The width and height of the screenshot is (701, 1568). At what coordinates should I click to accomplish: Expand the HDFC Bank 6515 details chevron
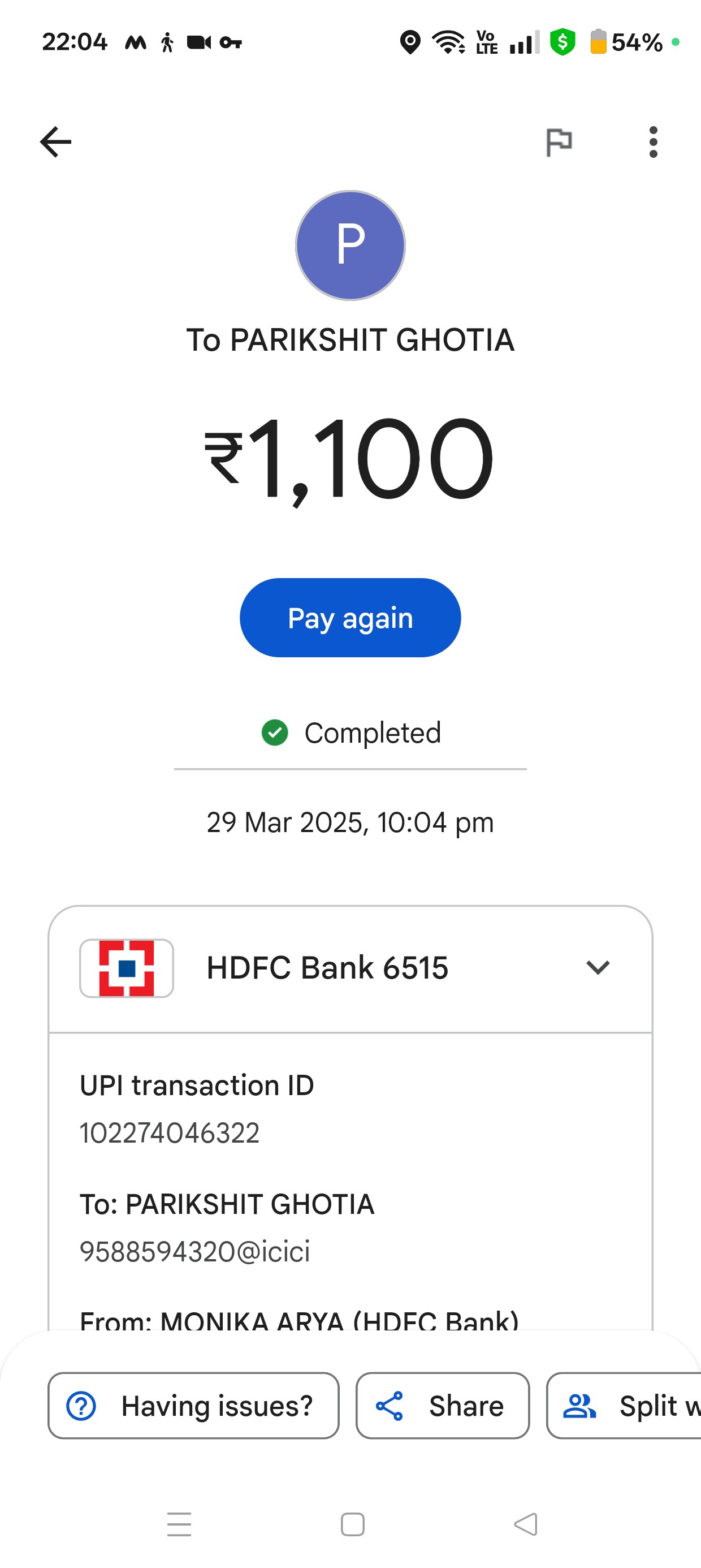(x=598, y=967)
